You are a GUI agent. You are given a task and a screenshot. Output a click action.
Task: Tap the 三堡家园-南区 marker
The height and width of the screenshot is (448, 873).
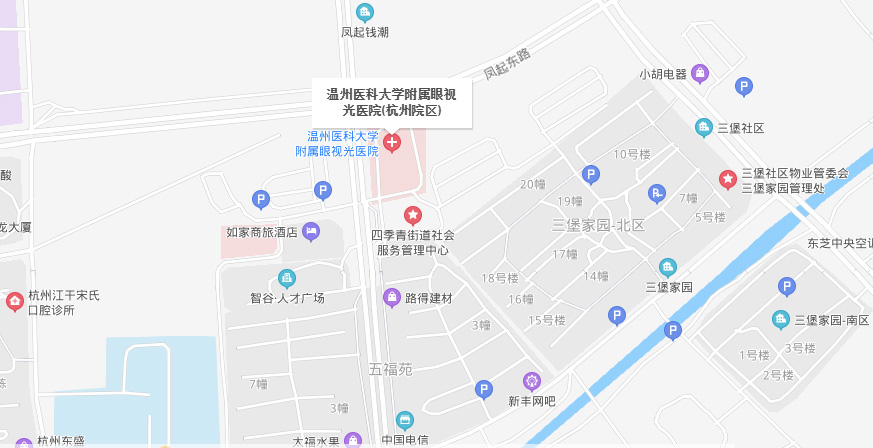(x=780, y=319)
